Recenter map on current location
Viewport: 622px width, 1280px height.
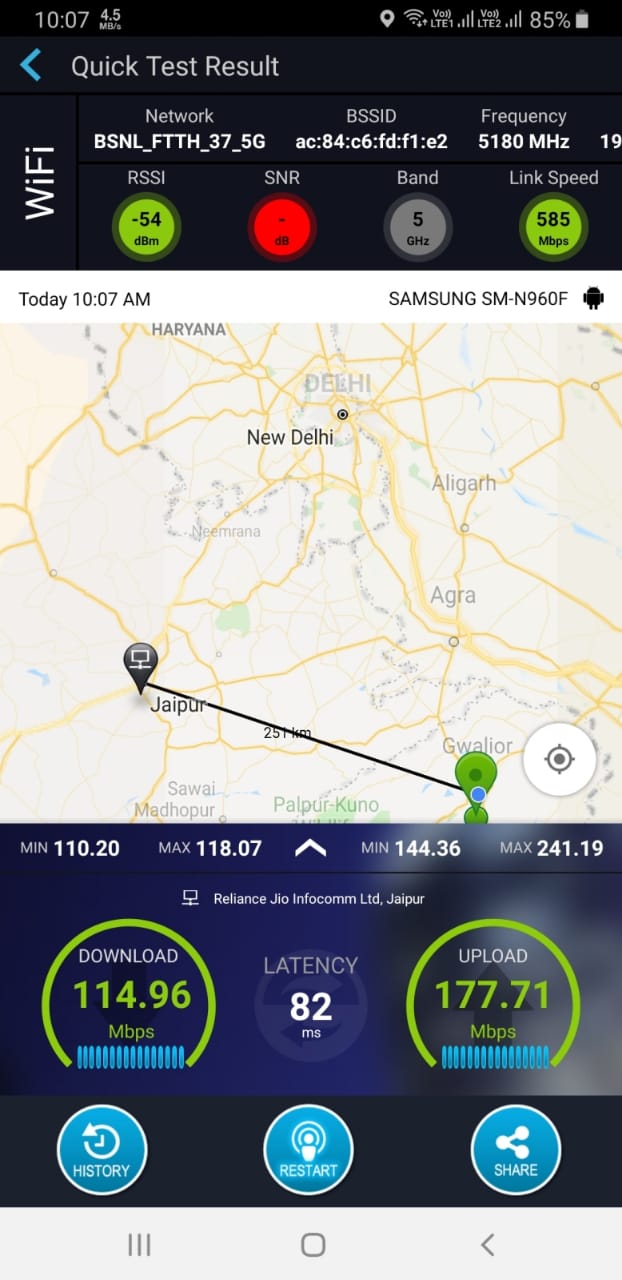click(559, 760)
